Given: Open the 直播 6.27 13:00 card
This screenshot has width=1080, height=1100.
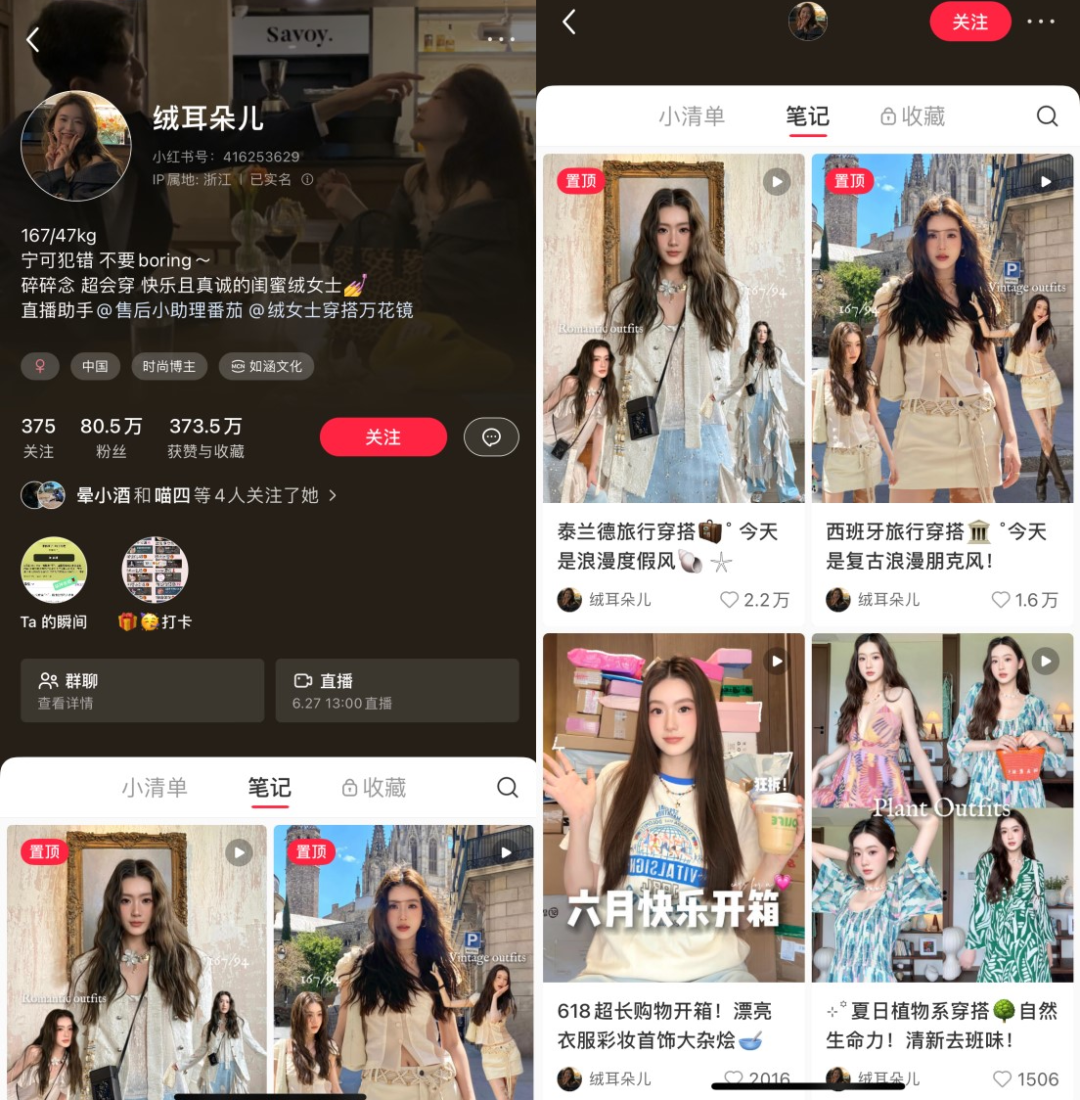Looking at the screenshot, I should tap(397, 690).
